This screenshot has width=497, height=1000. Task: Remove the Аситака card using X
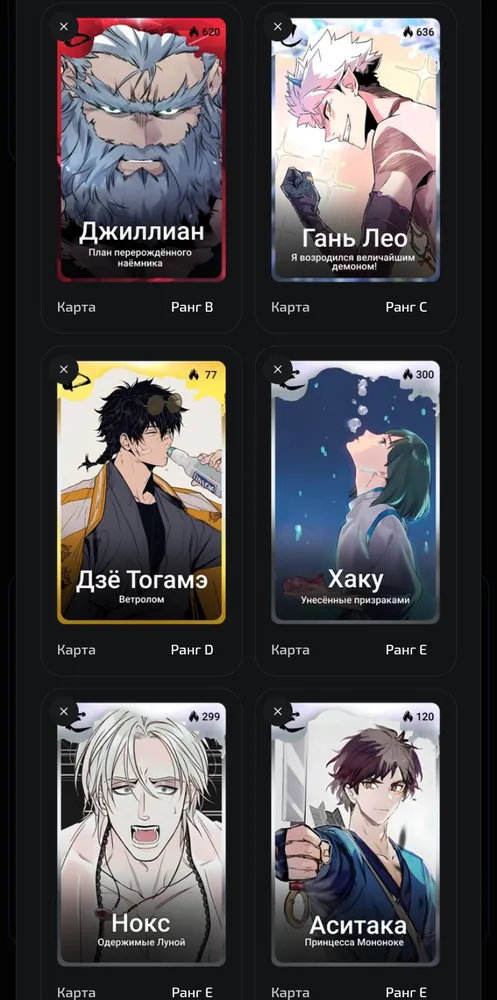click(278, 712)
